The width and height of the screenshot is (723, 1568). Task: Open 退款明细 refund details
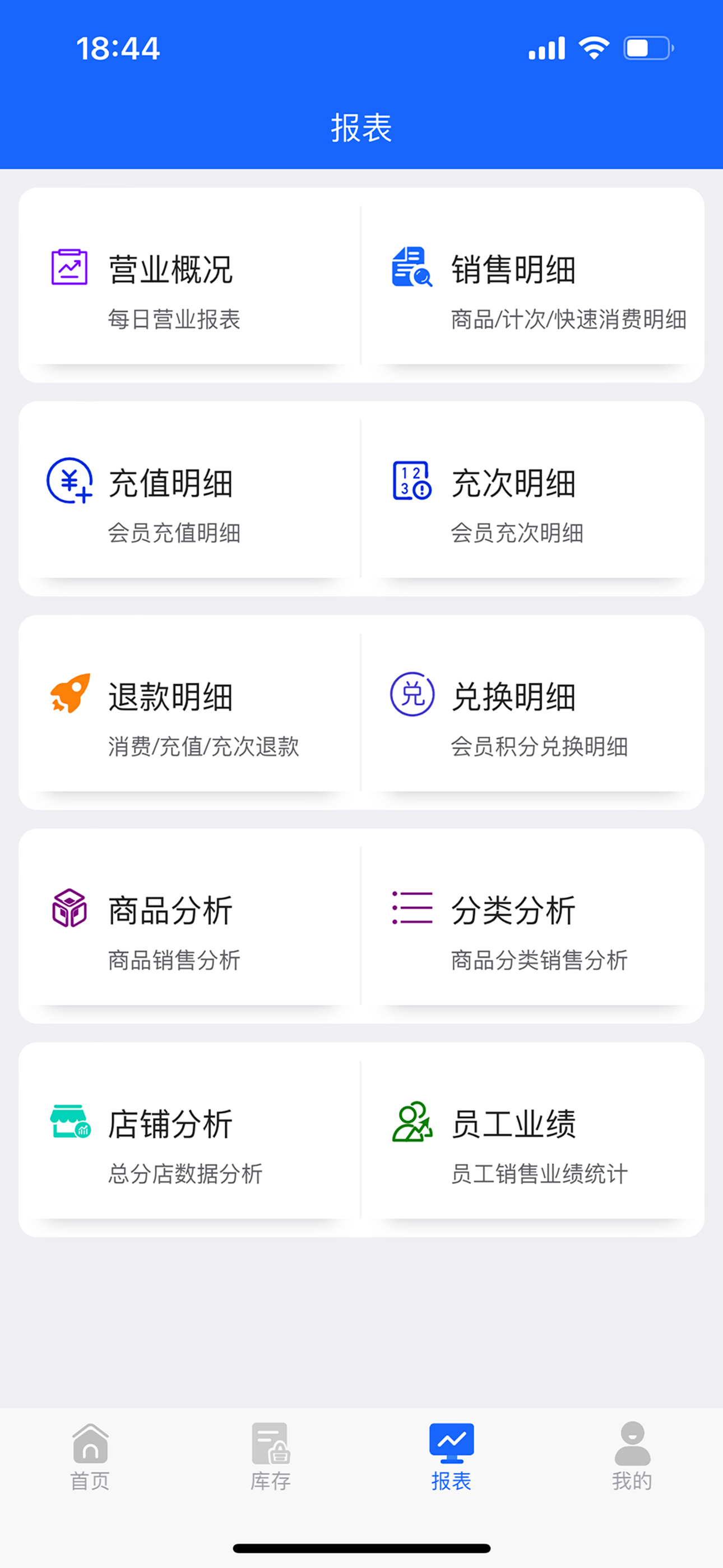[x=190, y=712]
